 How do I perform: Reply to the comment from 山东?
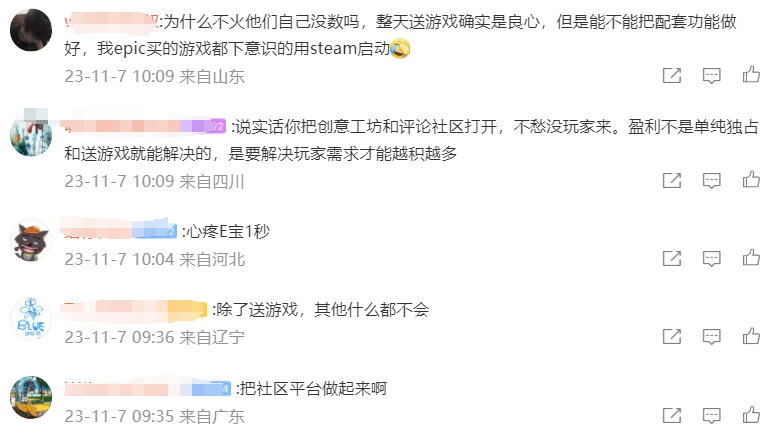(711, 75)
